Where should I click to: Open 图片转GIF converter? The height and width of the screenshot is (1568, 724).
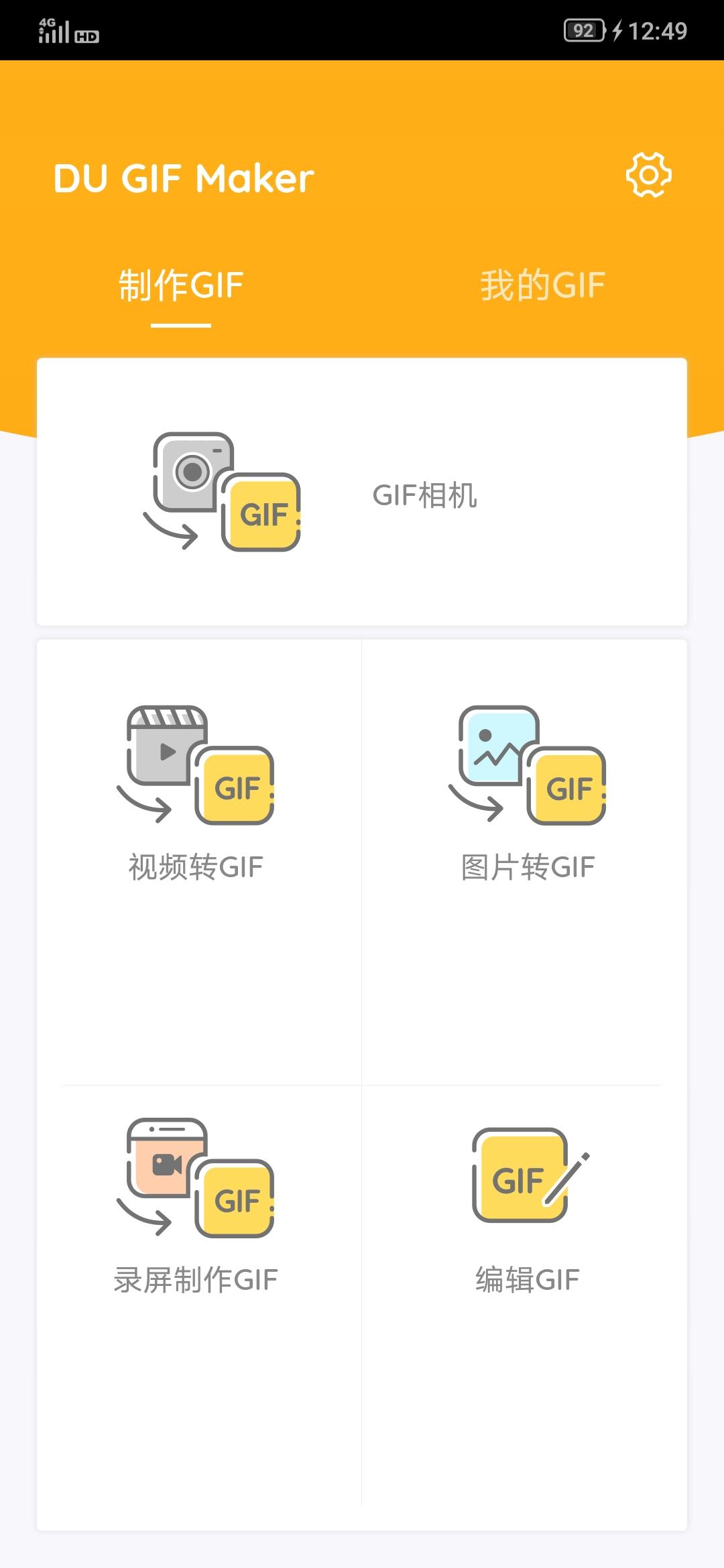click(x=525, y=861)
